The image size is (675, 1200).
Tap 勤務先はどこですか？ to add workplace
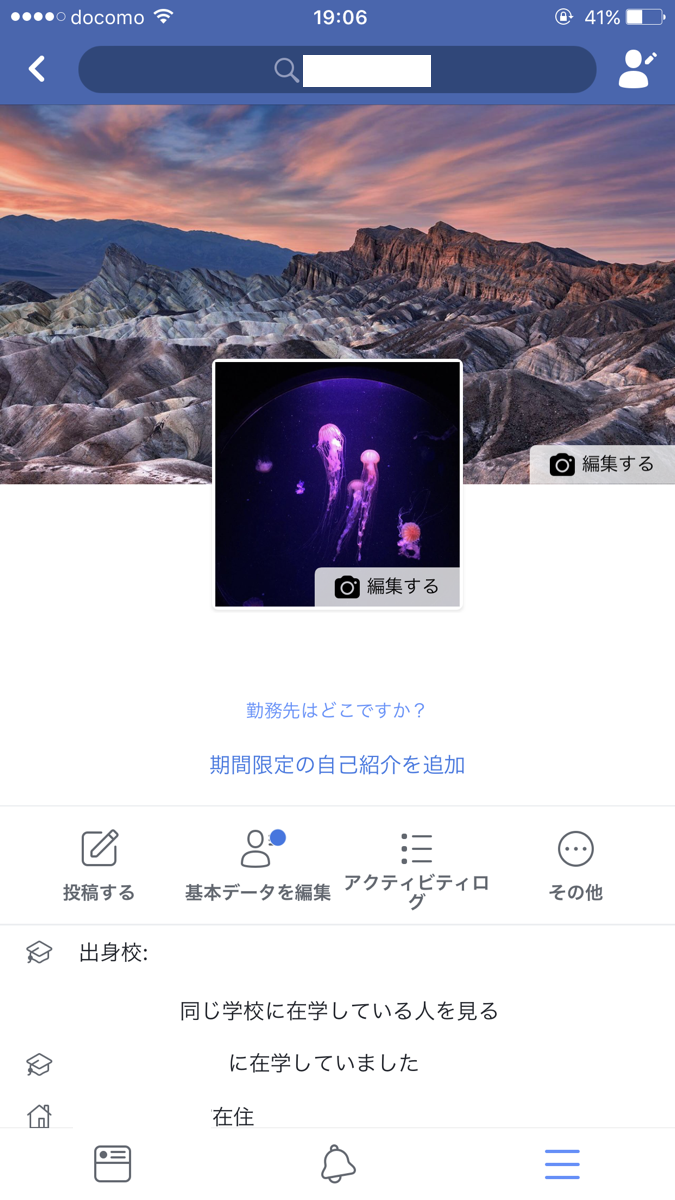click(337, 711)
